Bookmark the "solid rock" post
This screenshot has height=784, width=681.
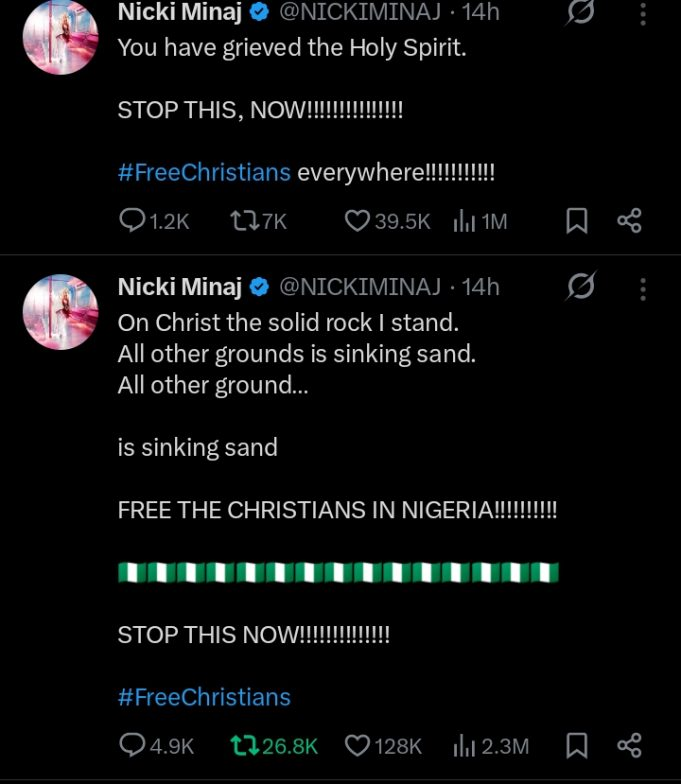[577, 745]
